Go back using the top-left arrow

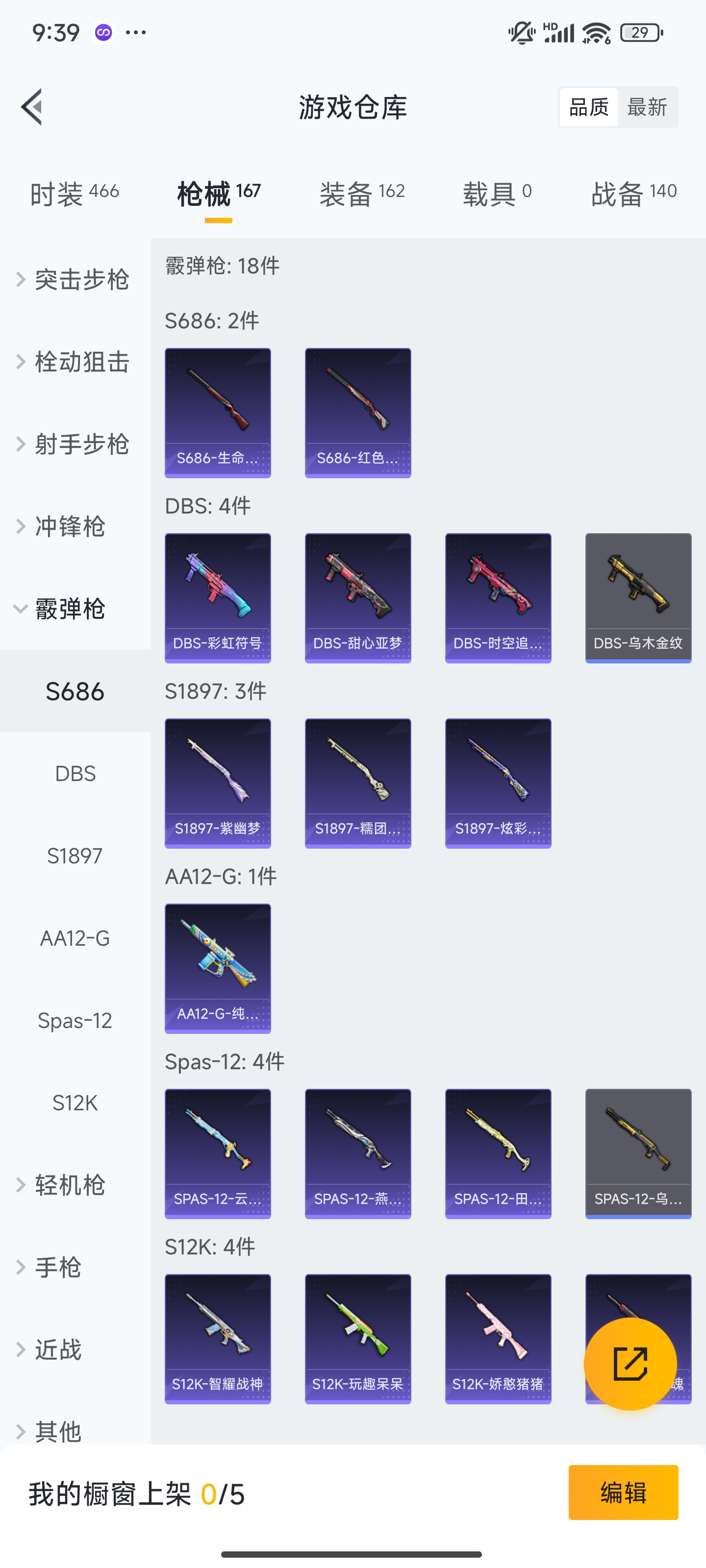pyautogui.click(x=31, y=106)
